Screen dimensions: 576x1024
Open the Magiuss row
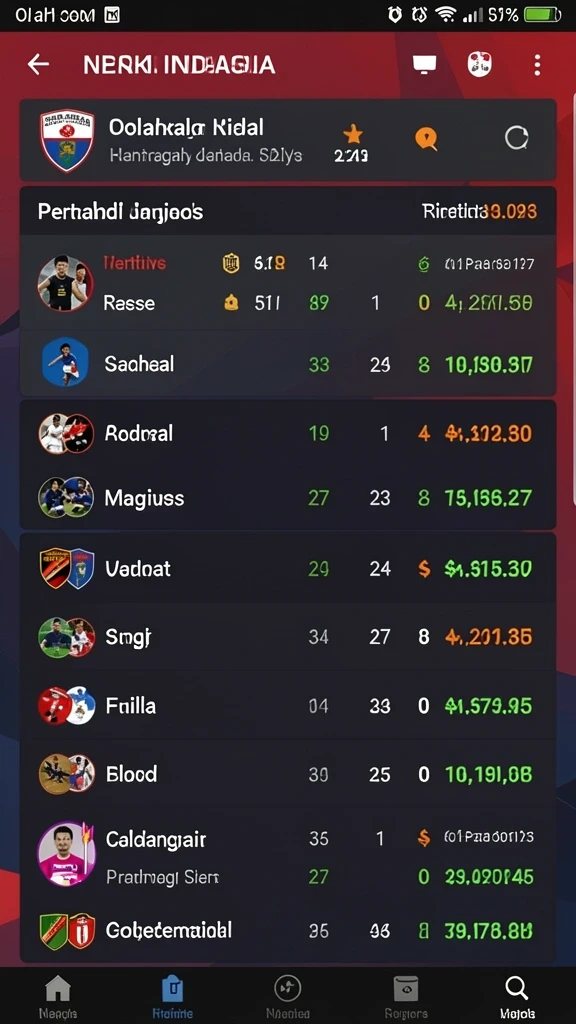288,498
